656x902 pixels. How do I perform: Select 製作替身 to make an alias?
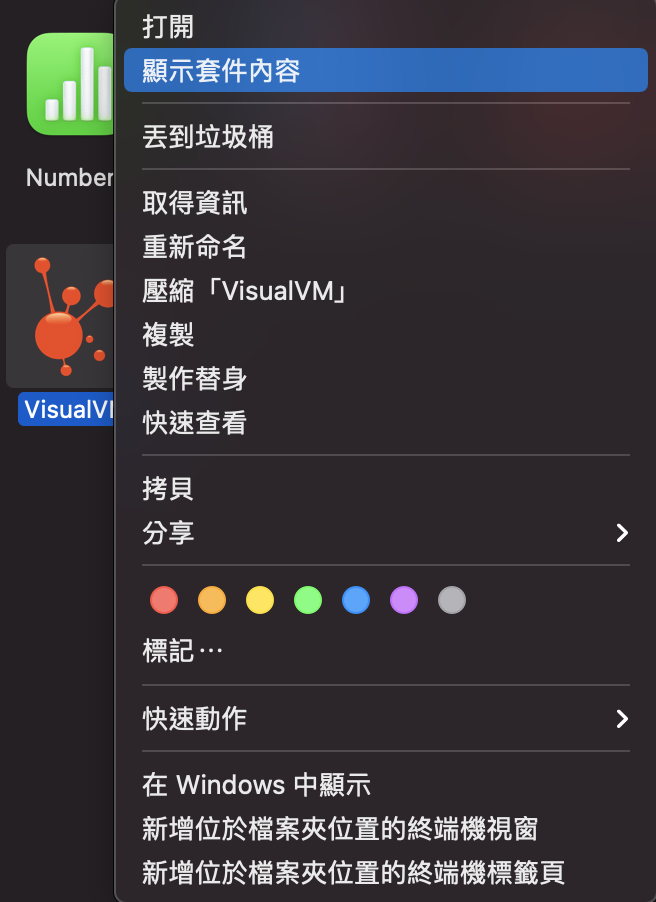point(195,379)
